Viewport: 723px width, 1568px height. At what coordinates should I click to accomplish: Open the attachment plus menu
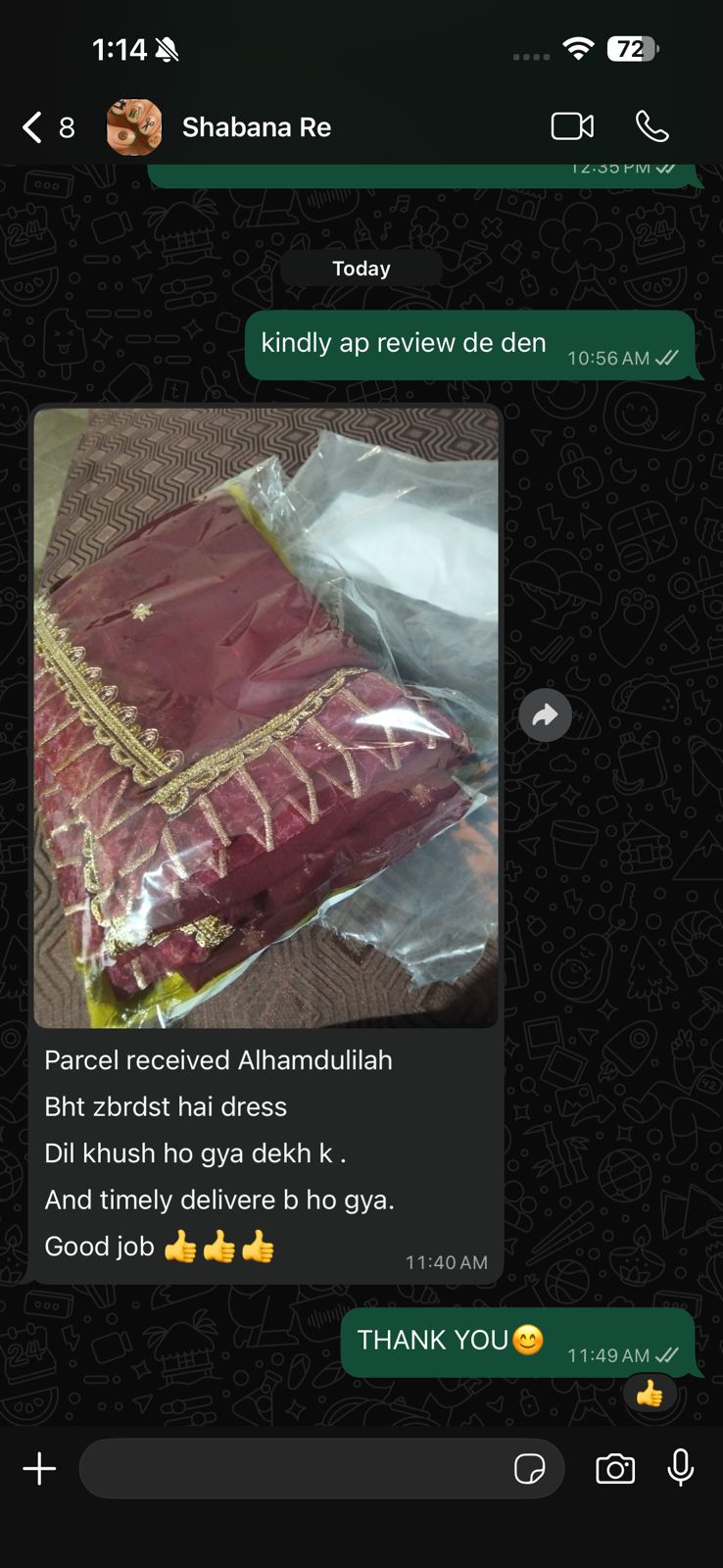pyautogui.click(x=39, y=1468)
